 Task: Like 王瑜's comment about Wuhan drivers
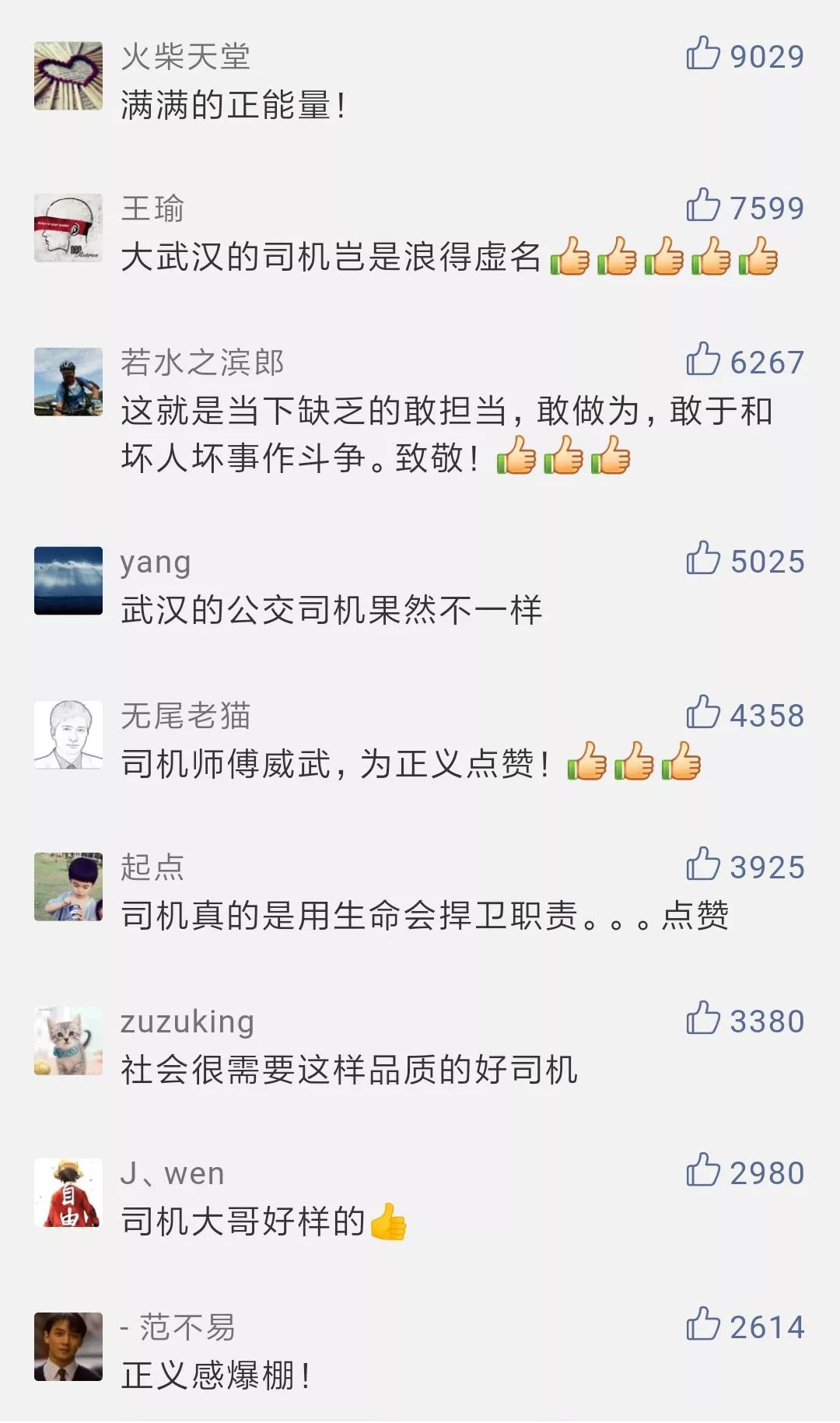[x=703, y=205]
